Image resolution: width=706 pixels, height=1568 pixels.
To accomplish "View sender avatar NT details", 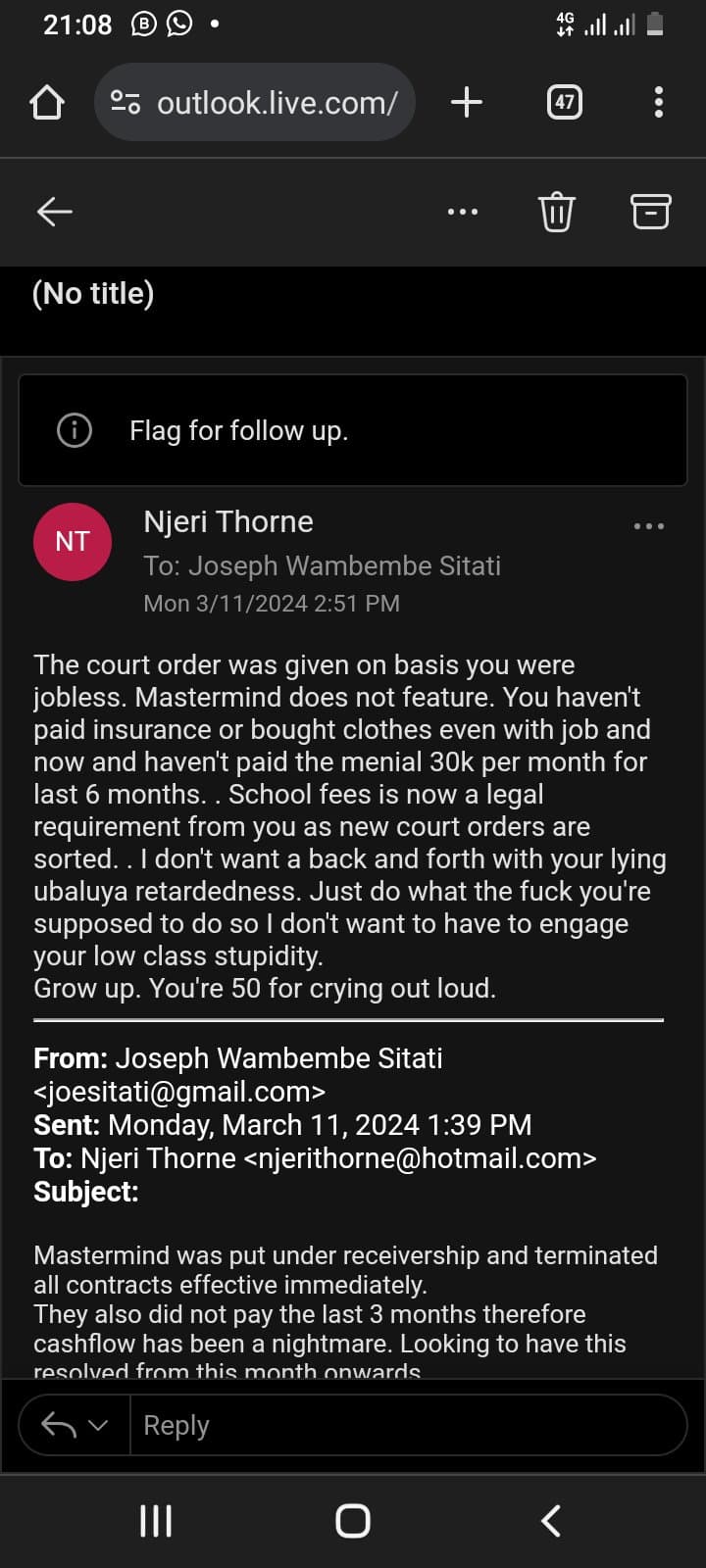I will tap(73, 541).
